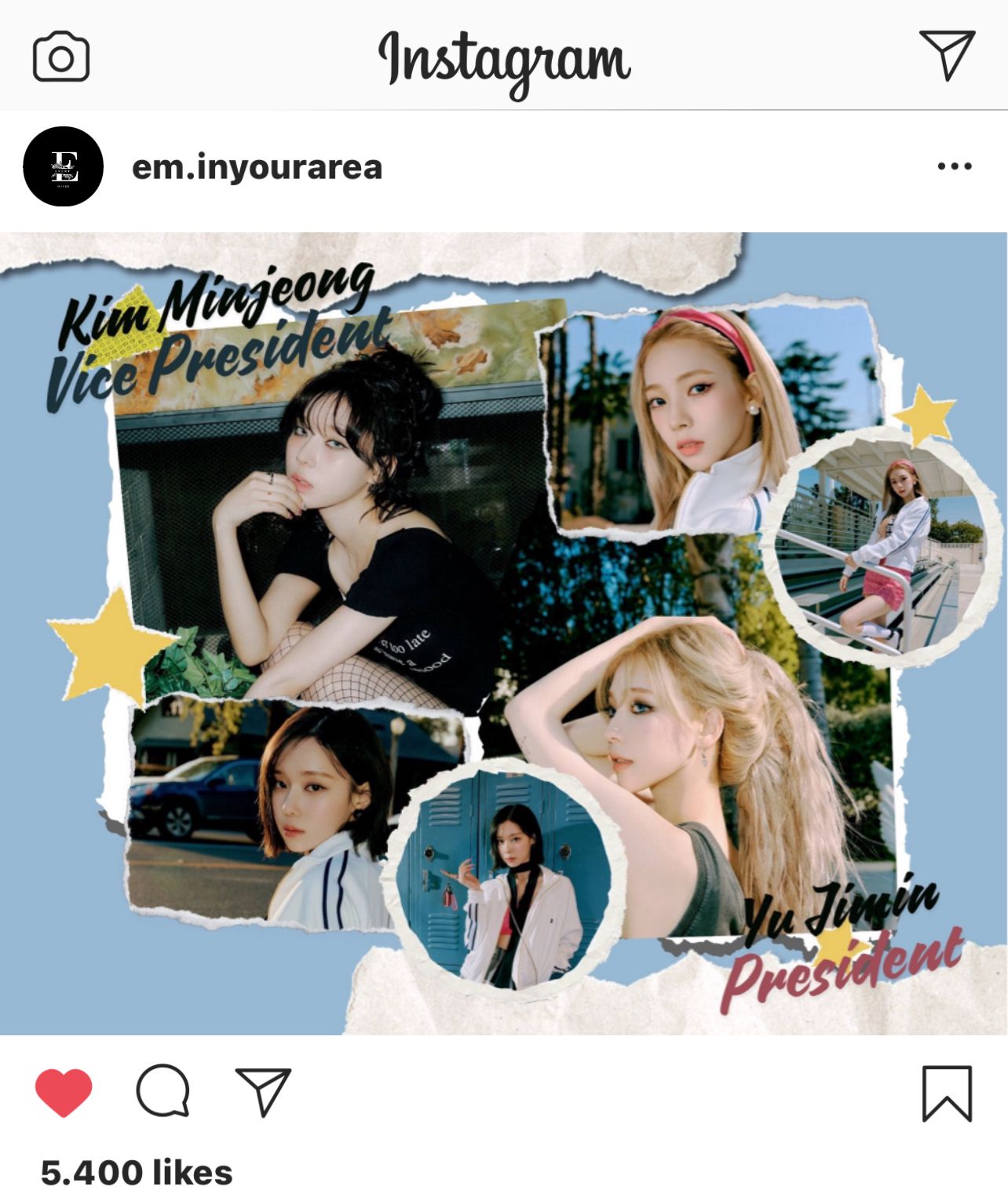Share this post via the send icon

(x=263, y=1091)
